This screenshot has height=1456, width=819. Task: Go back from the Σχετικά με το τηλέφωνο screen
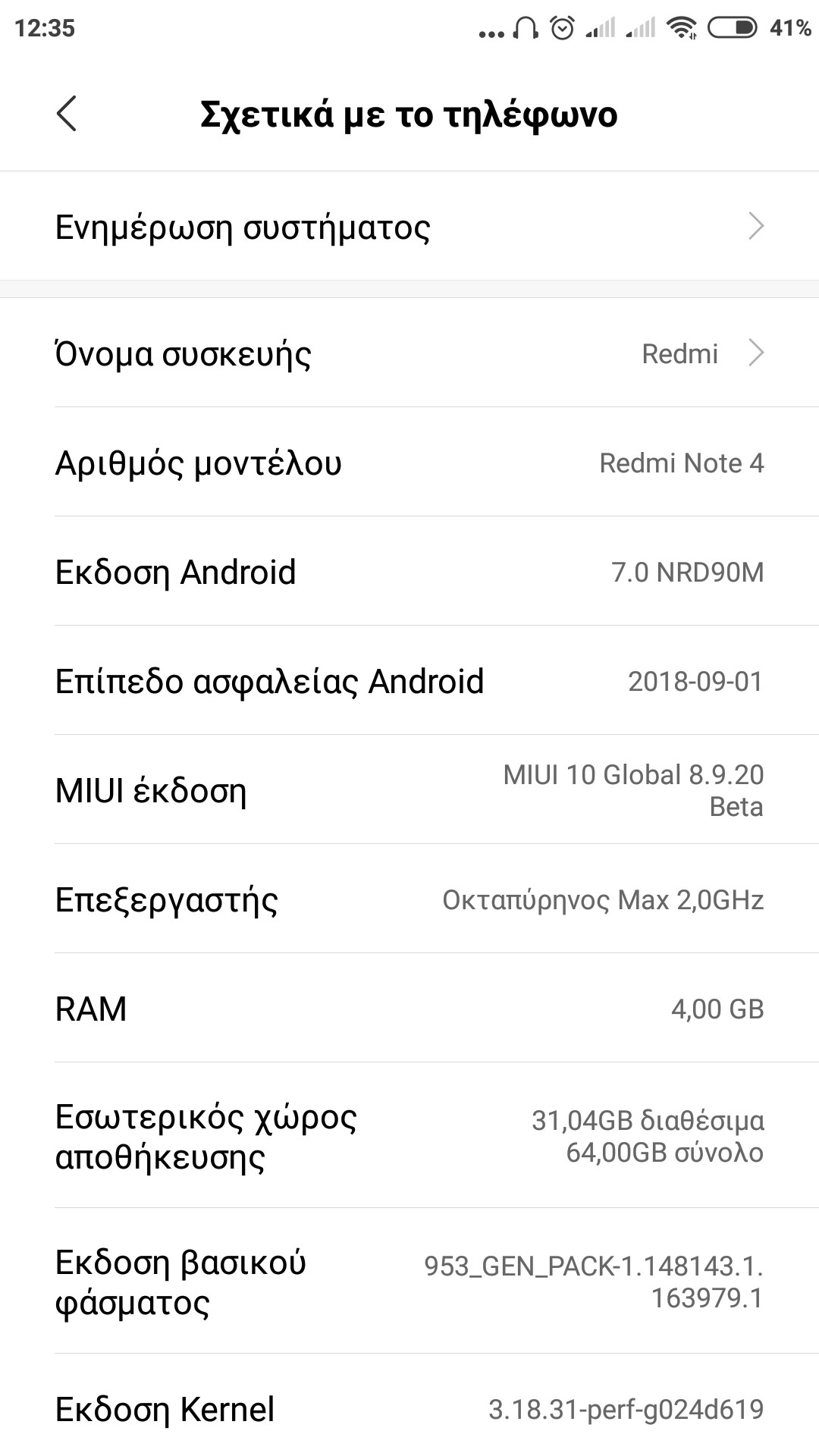pyautogui.click(x=67, y=115)
